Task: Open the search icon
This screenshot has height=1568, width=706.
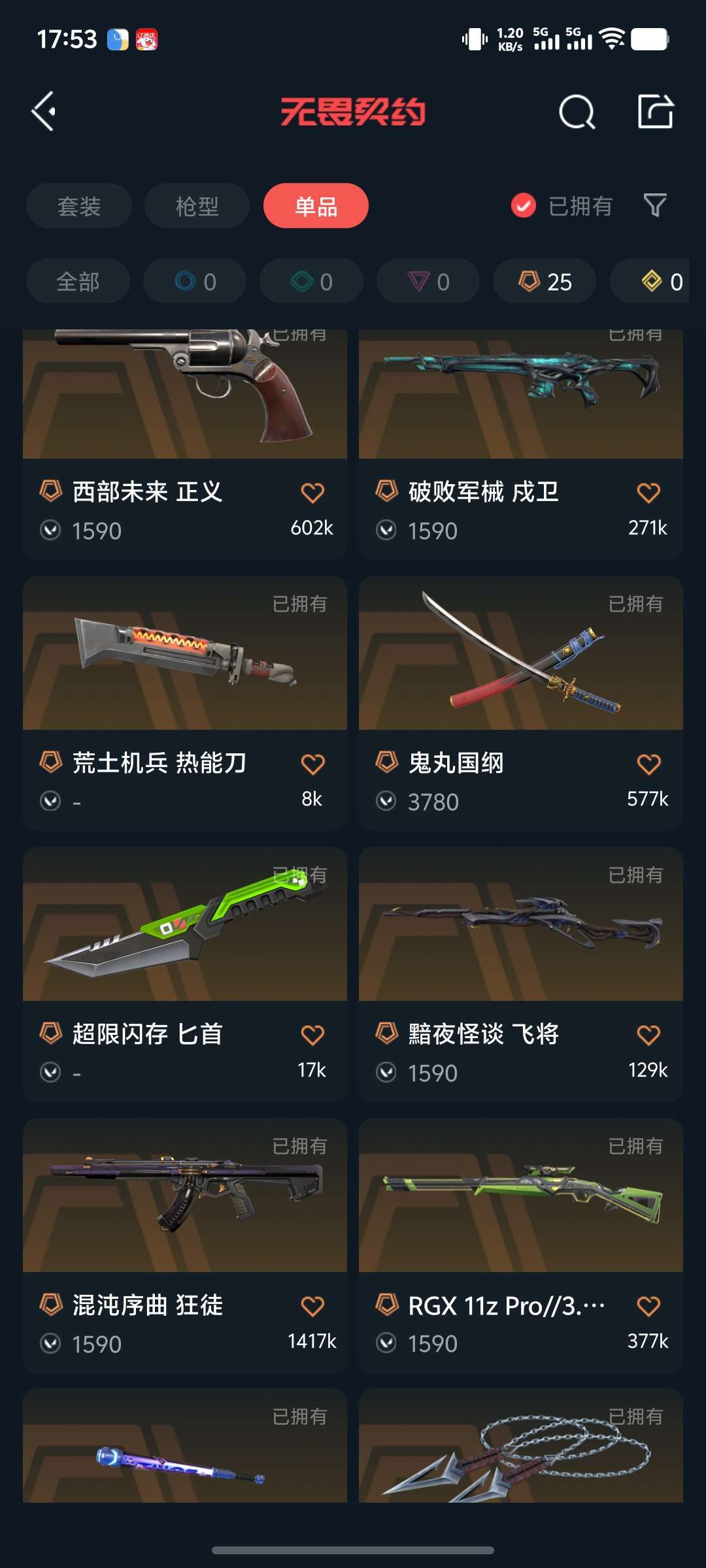Action: click(577, 112)
